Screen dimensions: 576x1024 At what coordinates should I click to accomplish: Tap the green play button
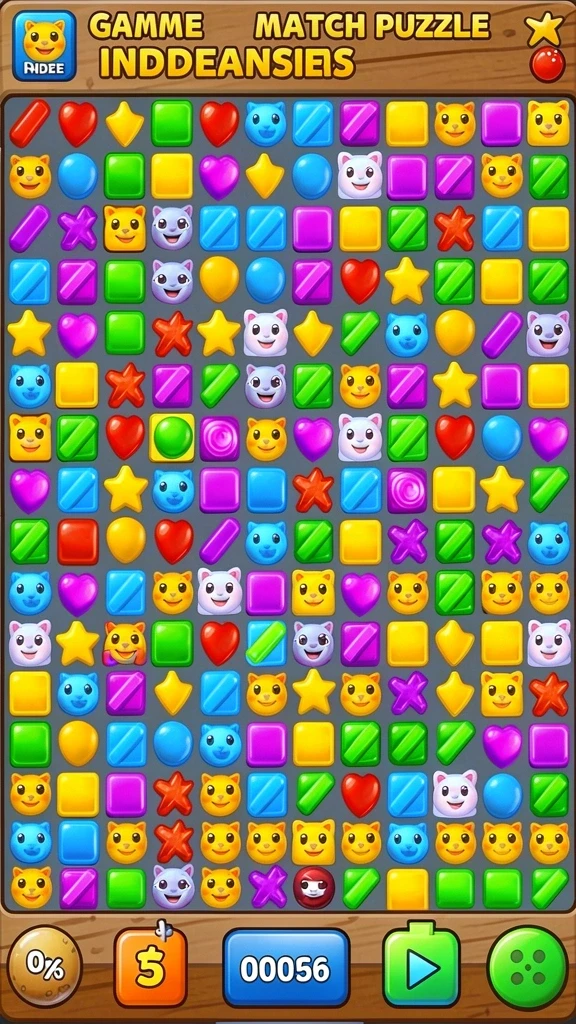[421, 966]
